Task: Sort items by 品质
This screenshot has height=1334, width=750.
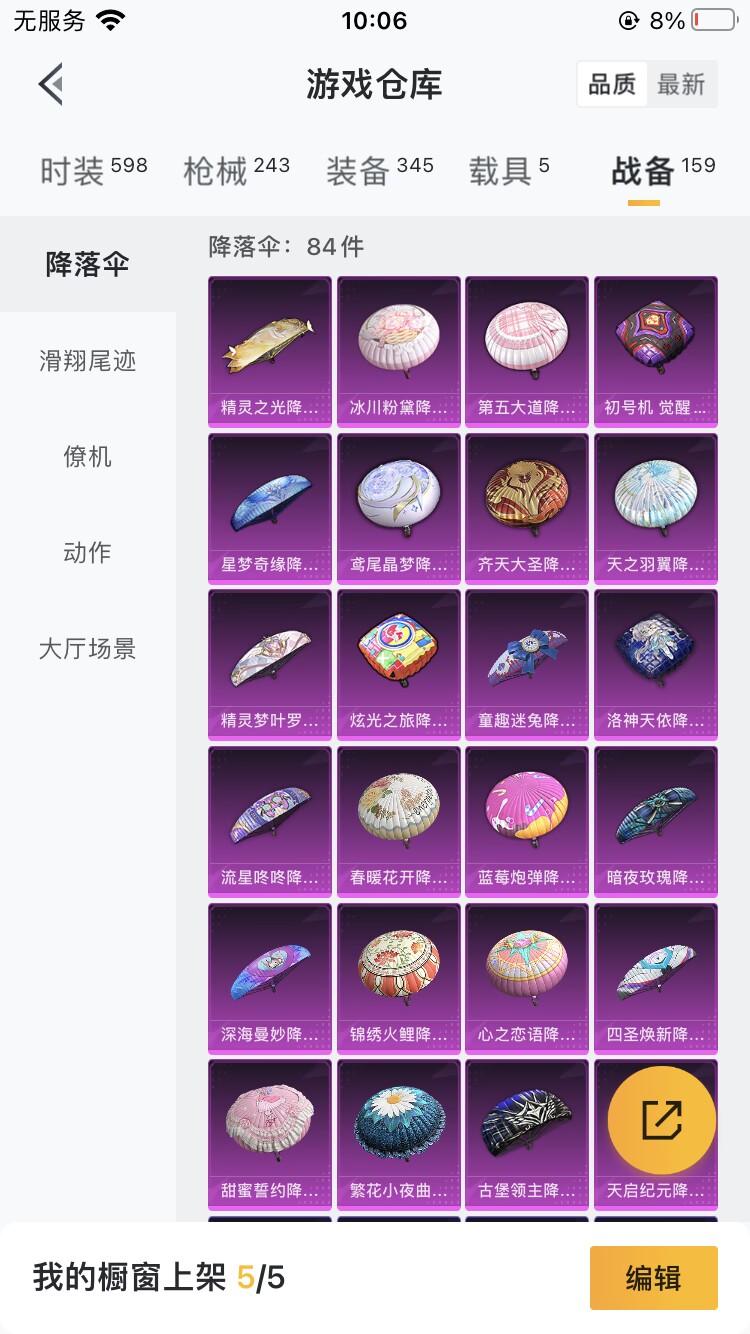Action: (612, 85)
